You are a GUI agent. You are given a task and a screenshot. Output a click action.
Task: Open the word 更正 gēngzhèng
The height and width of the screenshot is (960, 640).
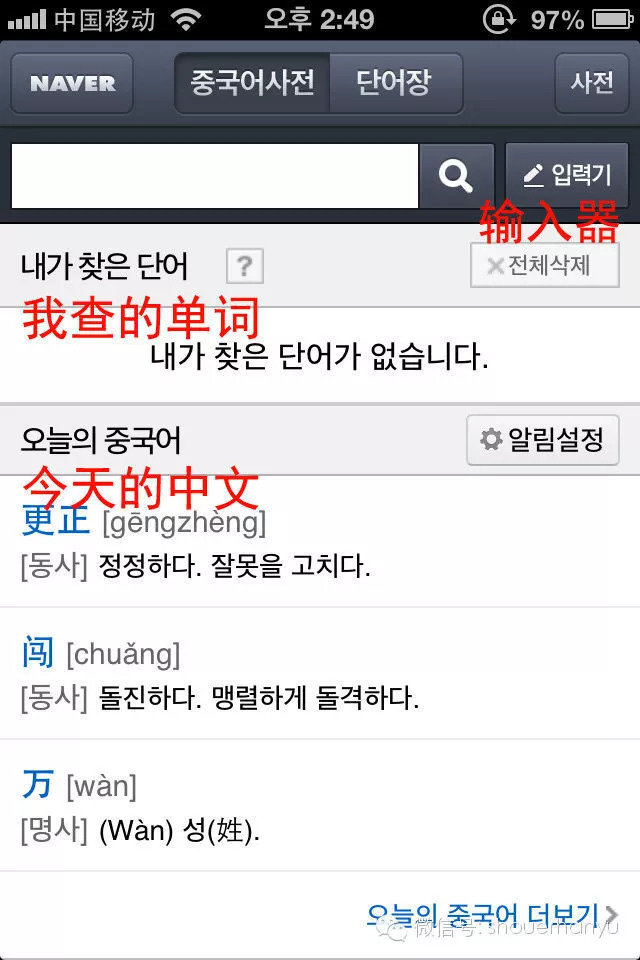(56, 521)
